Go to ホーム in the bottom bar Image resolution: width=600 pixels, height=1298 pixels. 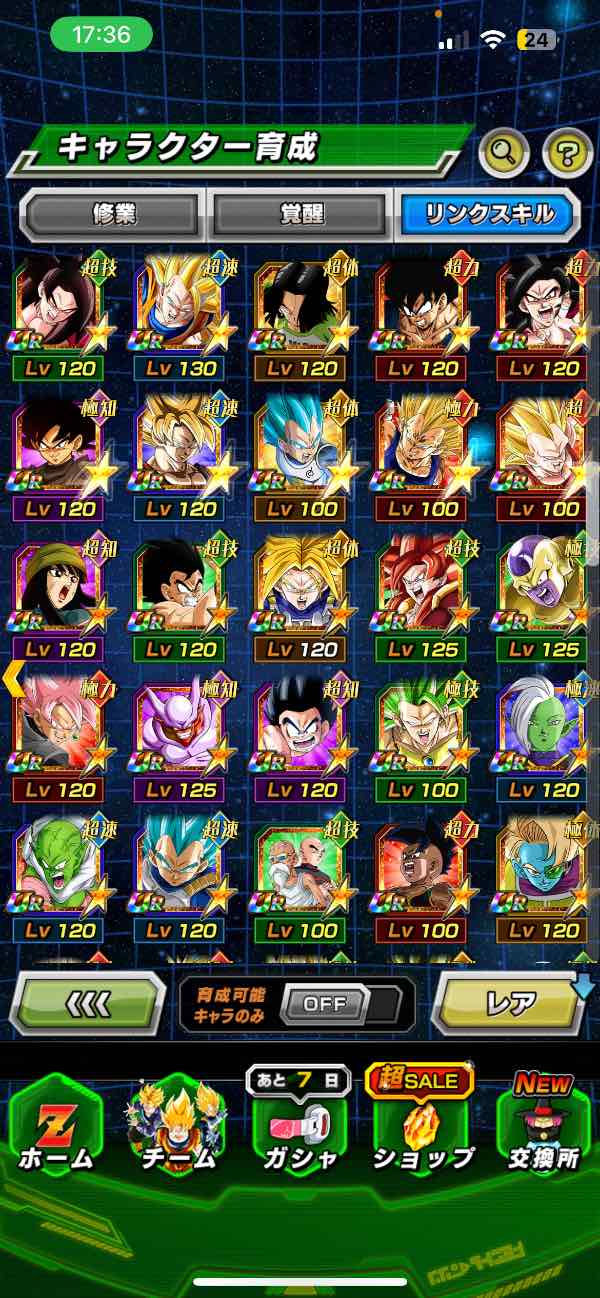pos(57,1125)
